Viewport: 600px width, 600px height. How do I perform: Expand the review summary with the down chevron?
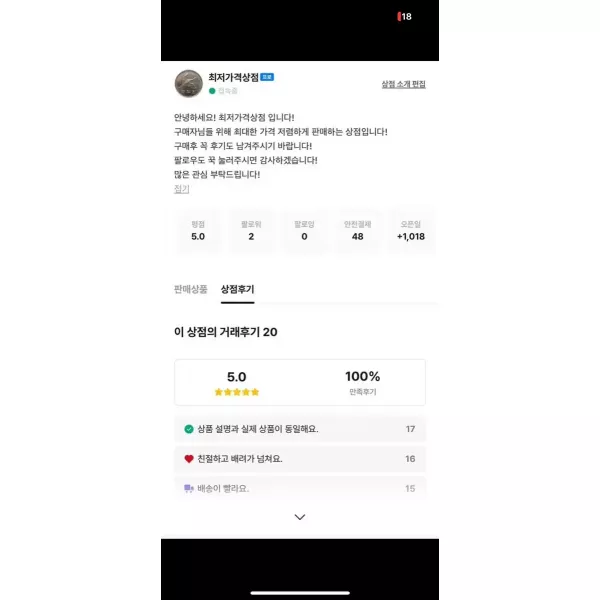pyautogui.click(x=299, y=517)
